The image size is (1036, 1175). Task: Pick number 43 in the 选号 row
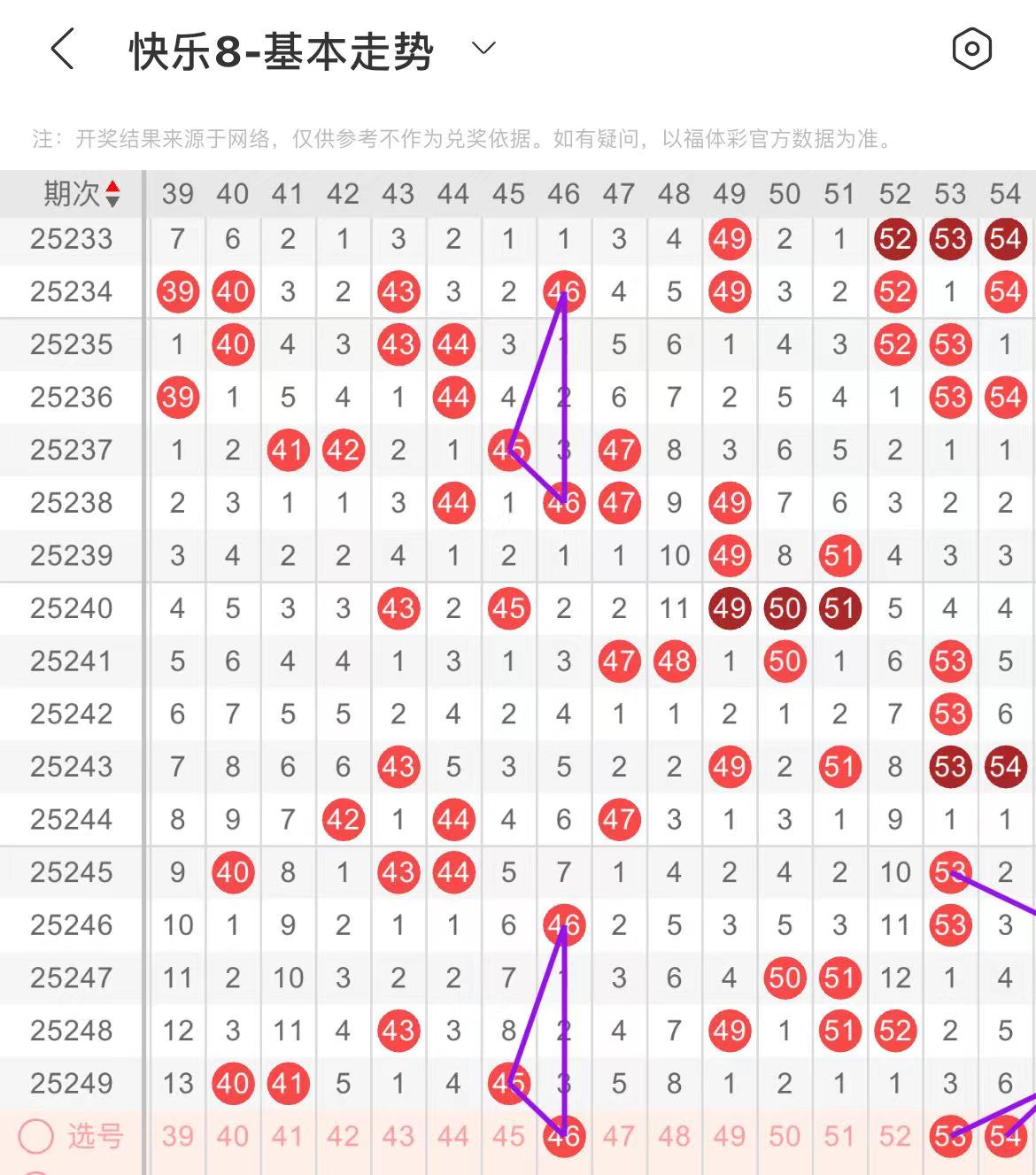(x=398, y=1136)
